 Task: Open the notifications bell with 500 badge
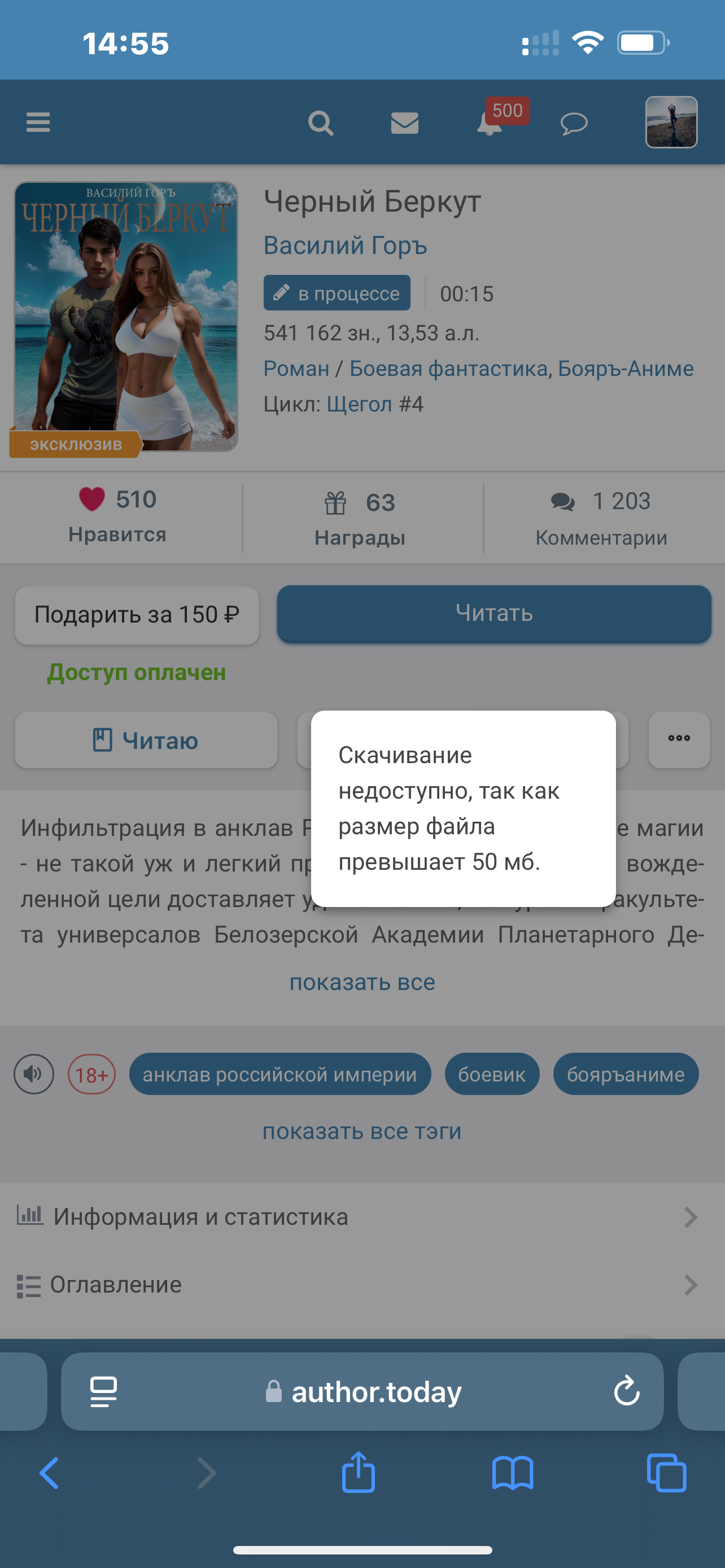(490, 124)
